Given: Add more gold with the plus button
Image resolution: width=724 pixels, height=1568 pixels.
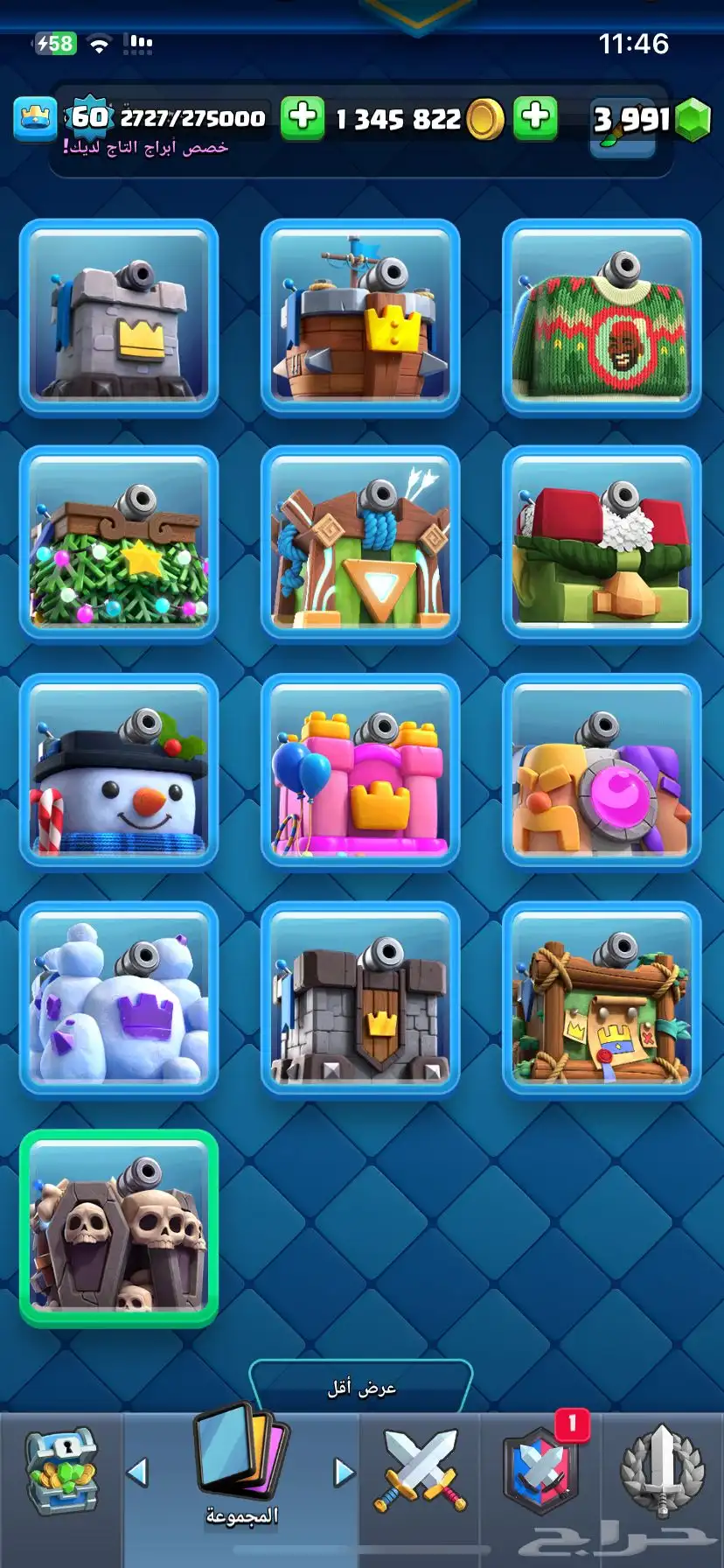Looking at the screenshot, I should (x=535, y=117).
